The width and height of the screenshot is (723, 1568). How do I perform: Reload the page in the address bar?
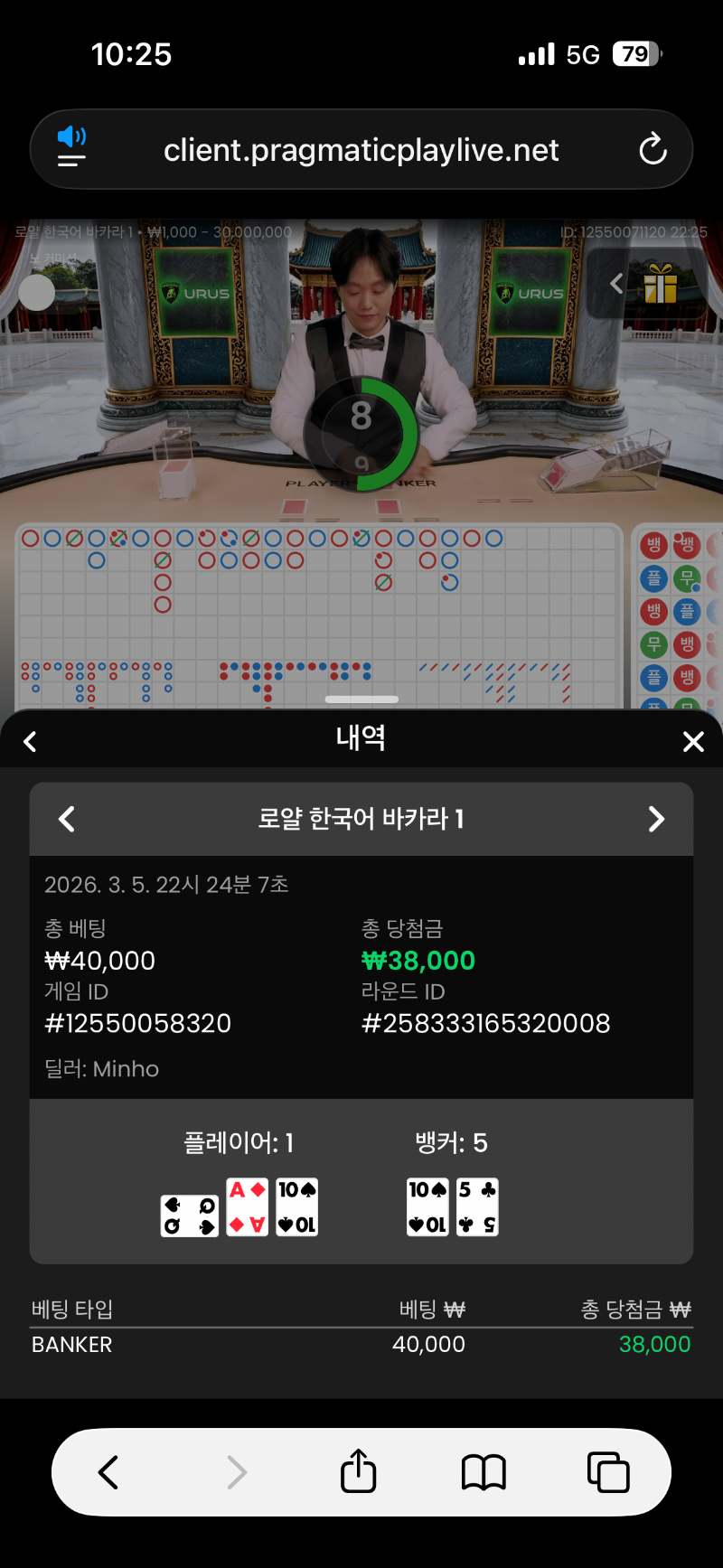point(653,149)
